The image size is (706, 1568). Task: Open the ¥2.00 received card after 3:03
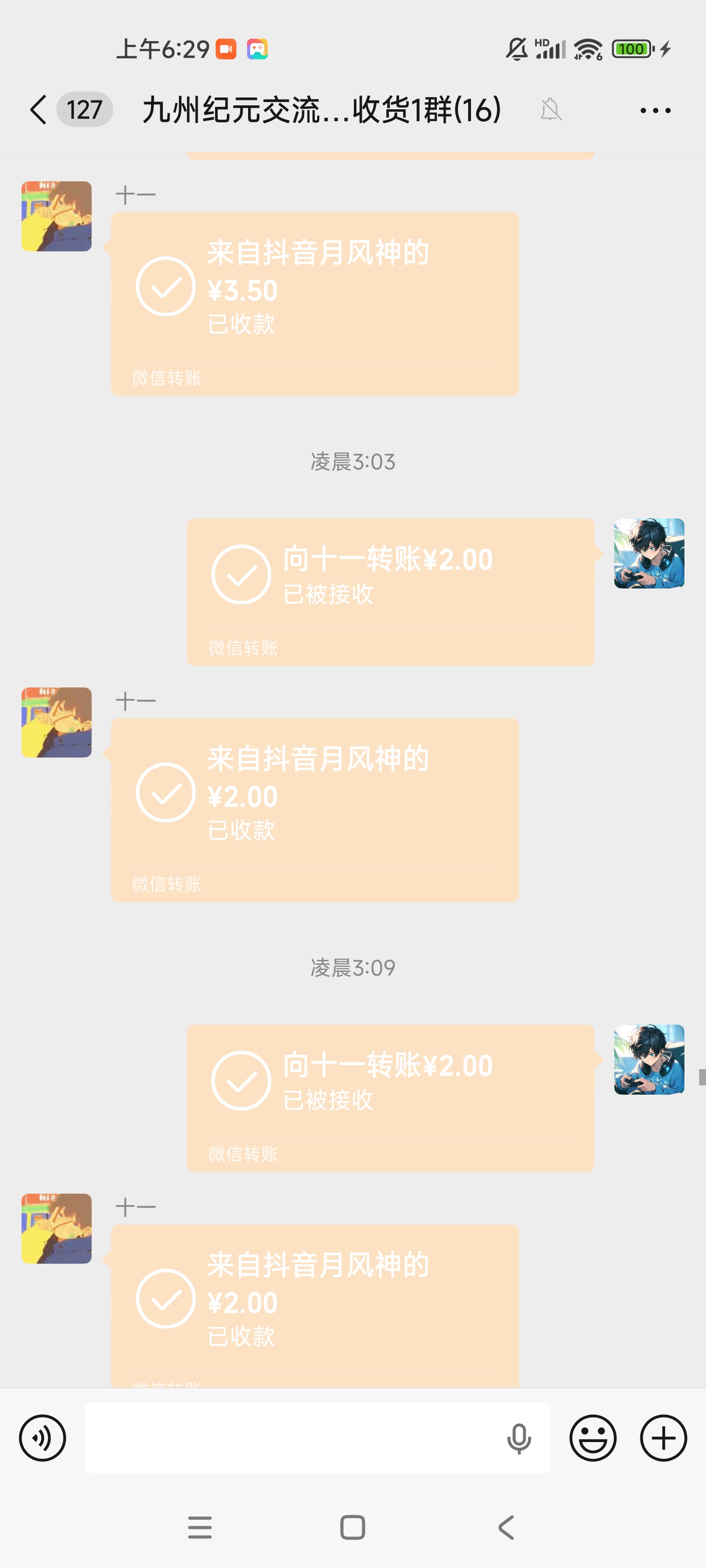pos(314,809)
